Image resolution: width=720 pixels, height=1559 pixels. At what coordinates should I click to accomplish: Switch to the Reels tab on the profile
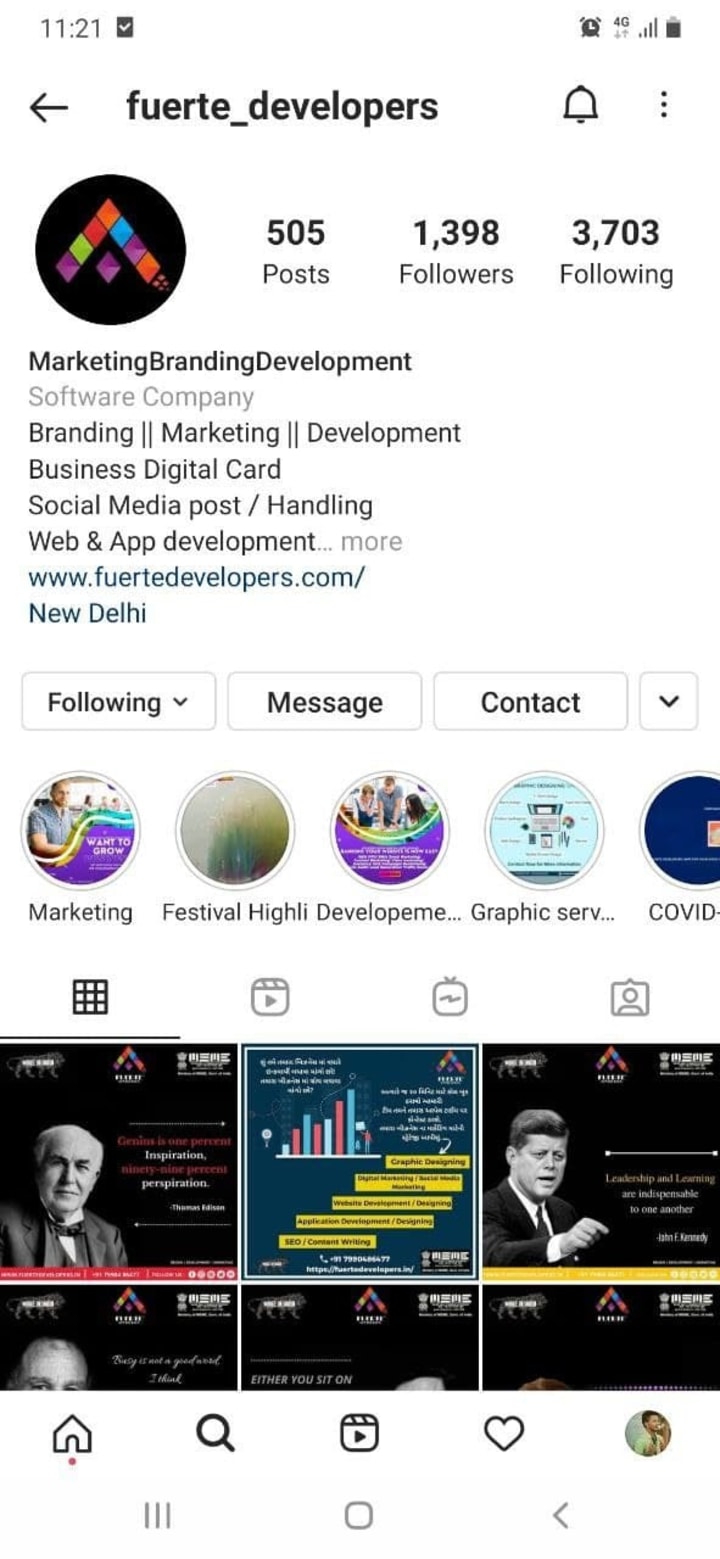(270, 997)
